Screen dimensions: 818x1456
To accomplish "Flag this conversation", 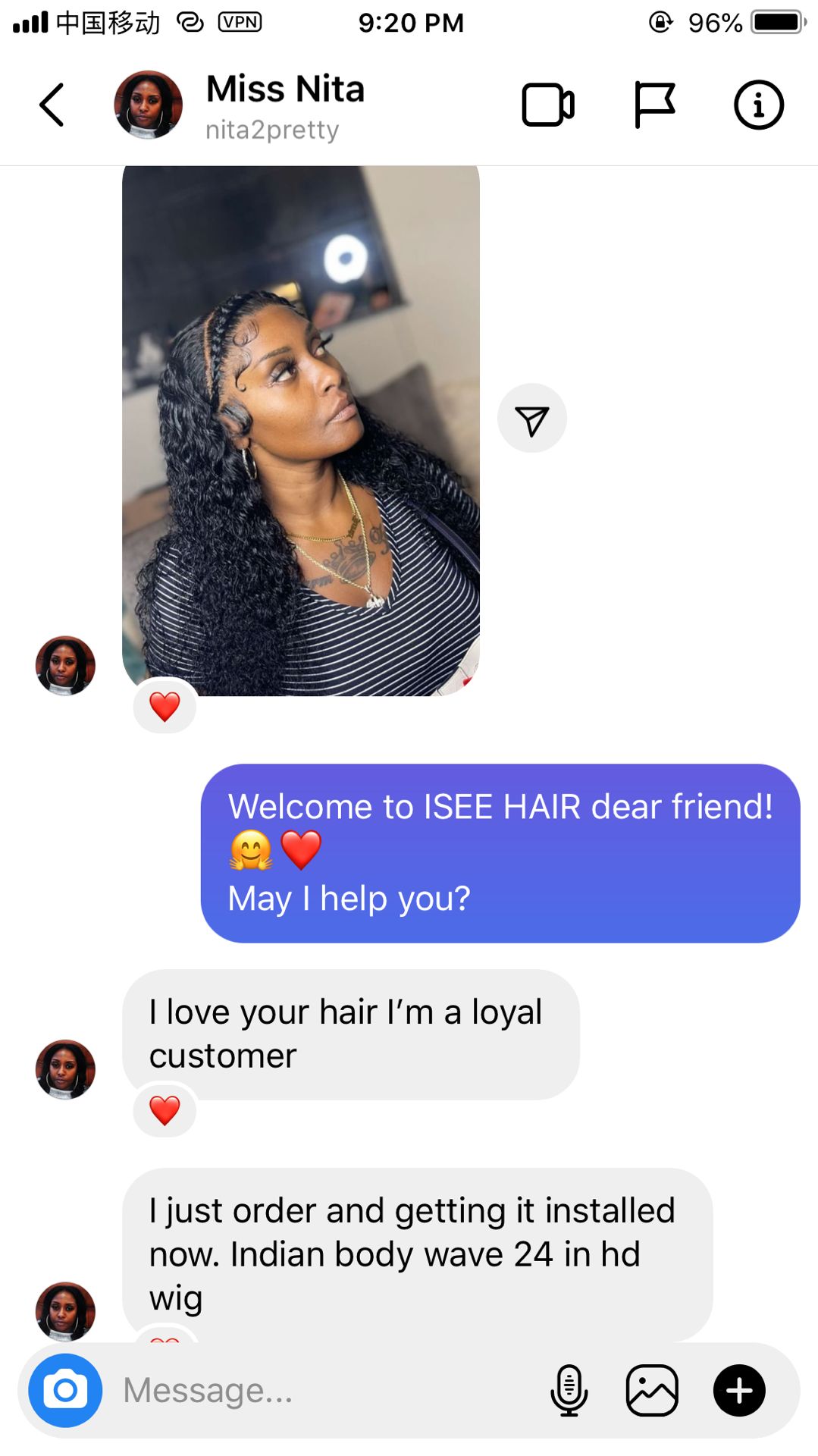I will [x=653, y=105].
